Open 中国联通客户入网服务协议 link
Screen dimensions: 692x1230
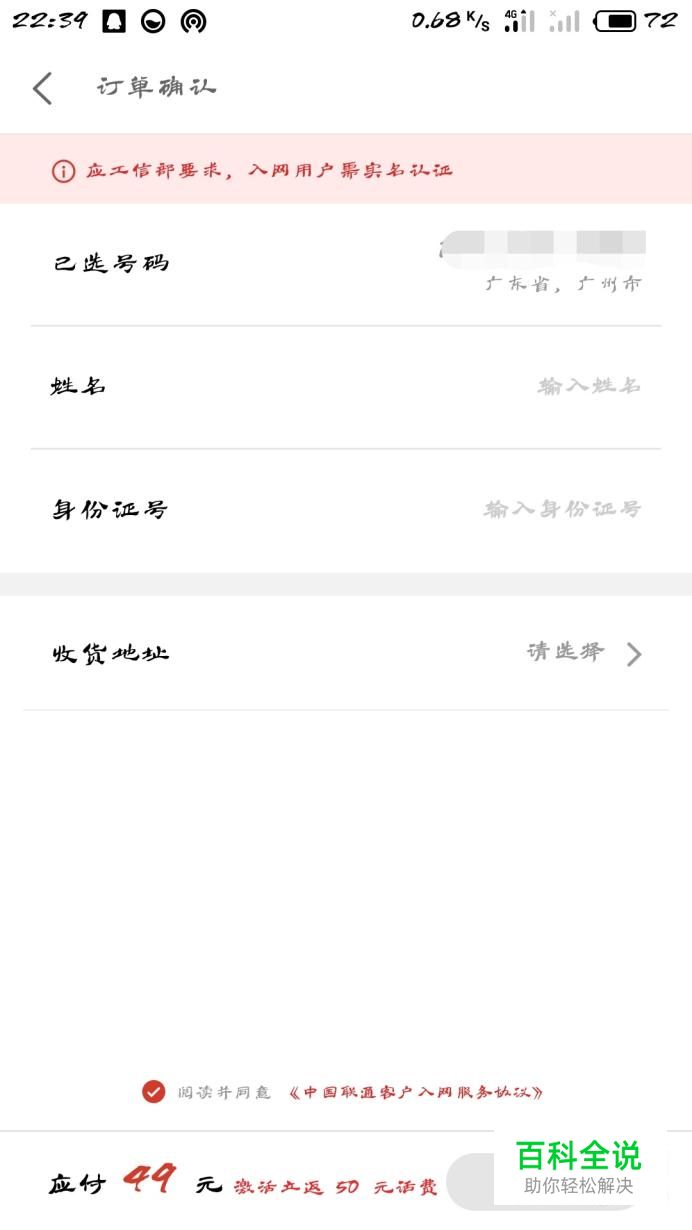pos(415,1092)
